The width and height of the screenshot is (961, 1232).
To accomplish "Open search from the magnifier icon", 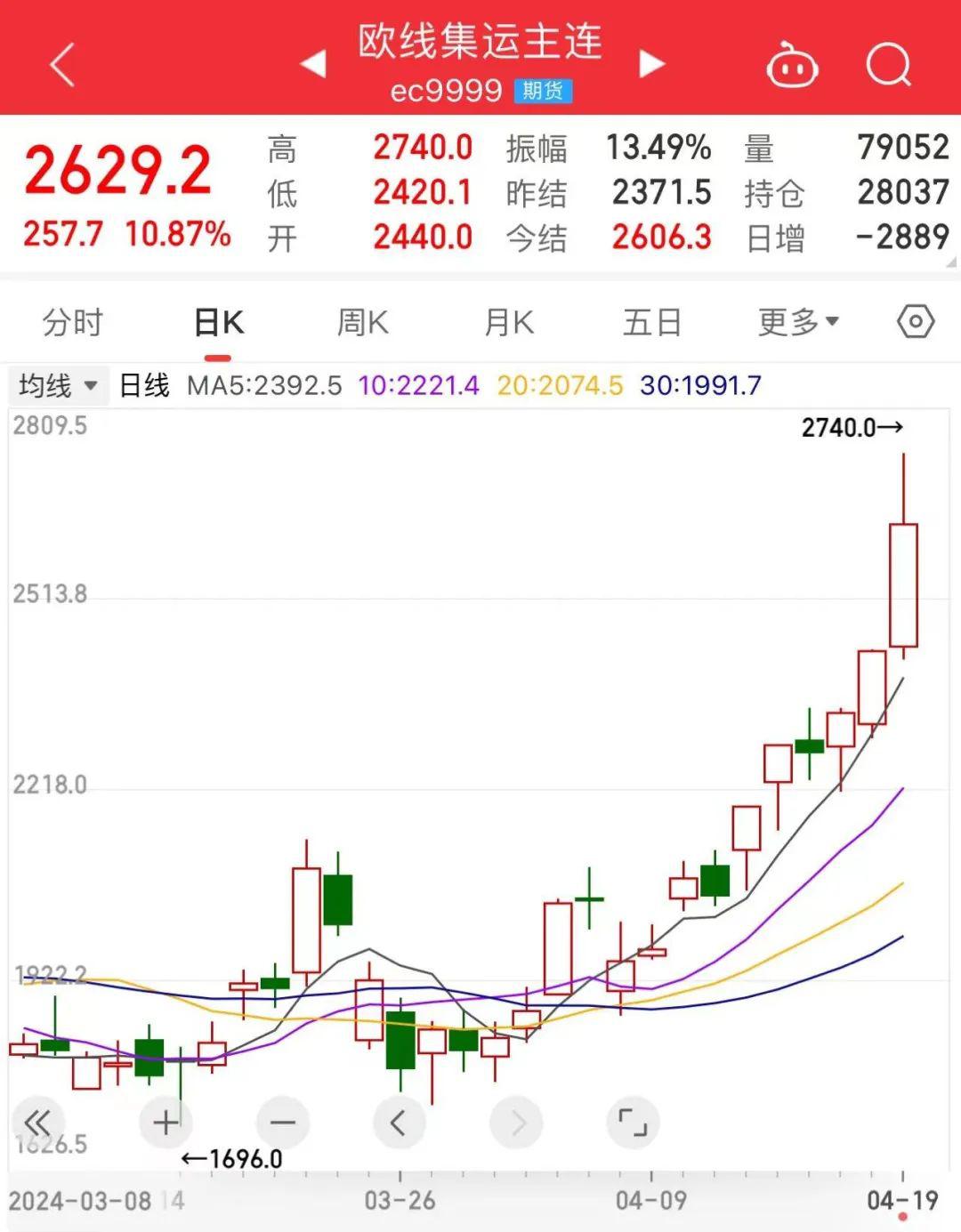I will pos(888,65).
